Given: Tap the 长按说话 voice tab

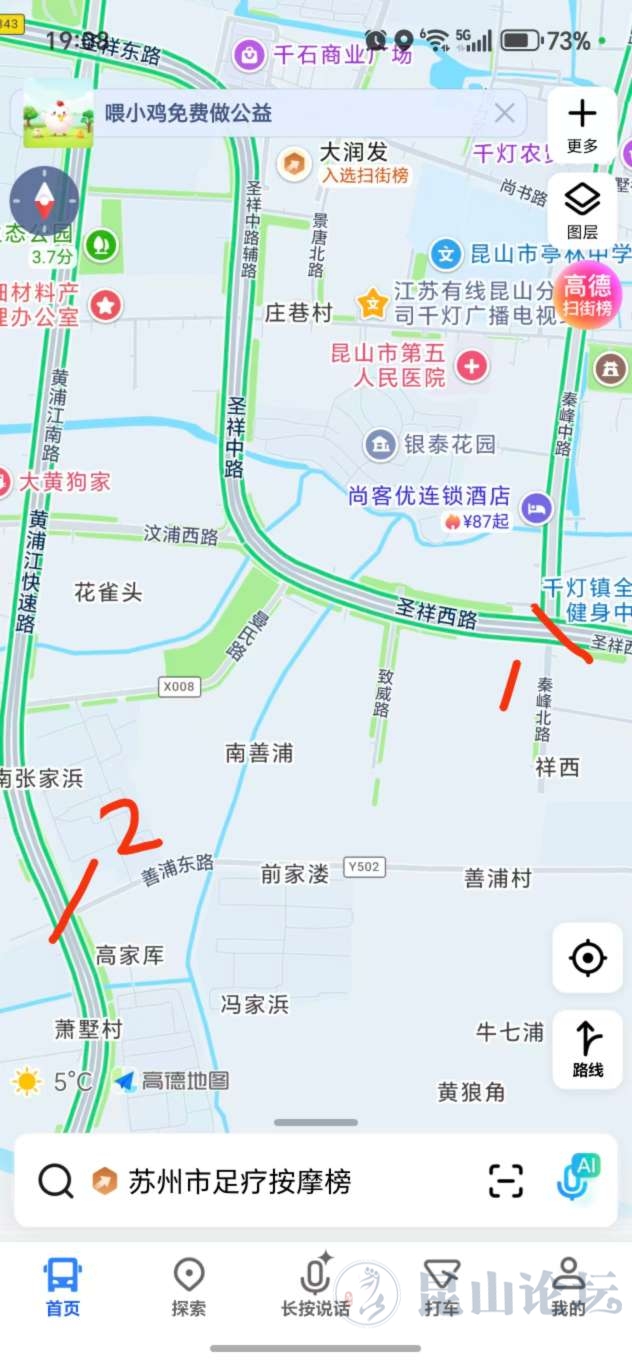Looking at the screenshot, I should coord(315,1288).
